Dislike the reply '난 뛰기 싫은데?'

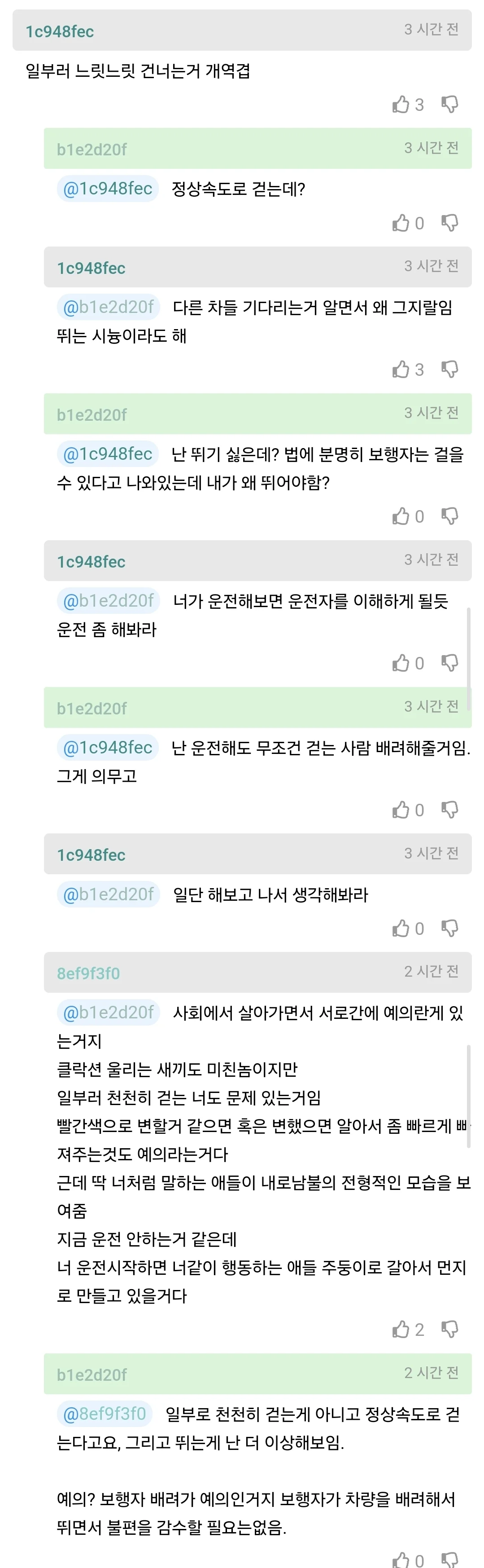point(449,517)
